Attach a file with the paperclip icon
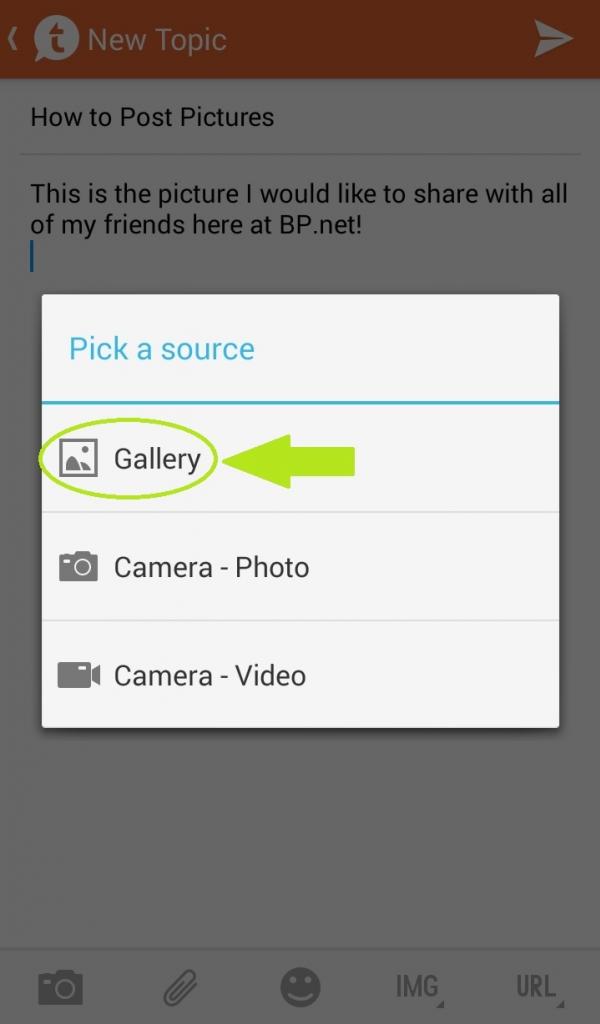Screen dimensions: 600x1024 [180, 988]
